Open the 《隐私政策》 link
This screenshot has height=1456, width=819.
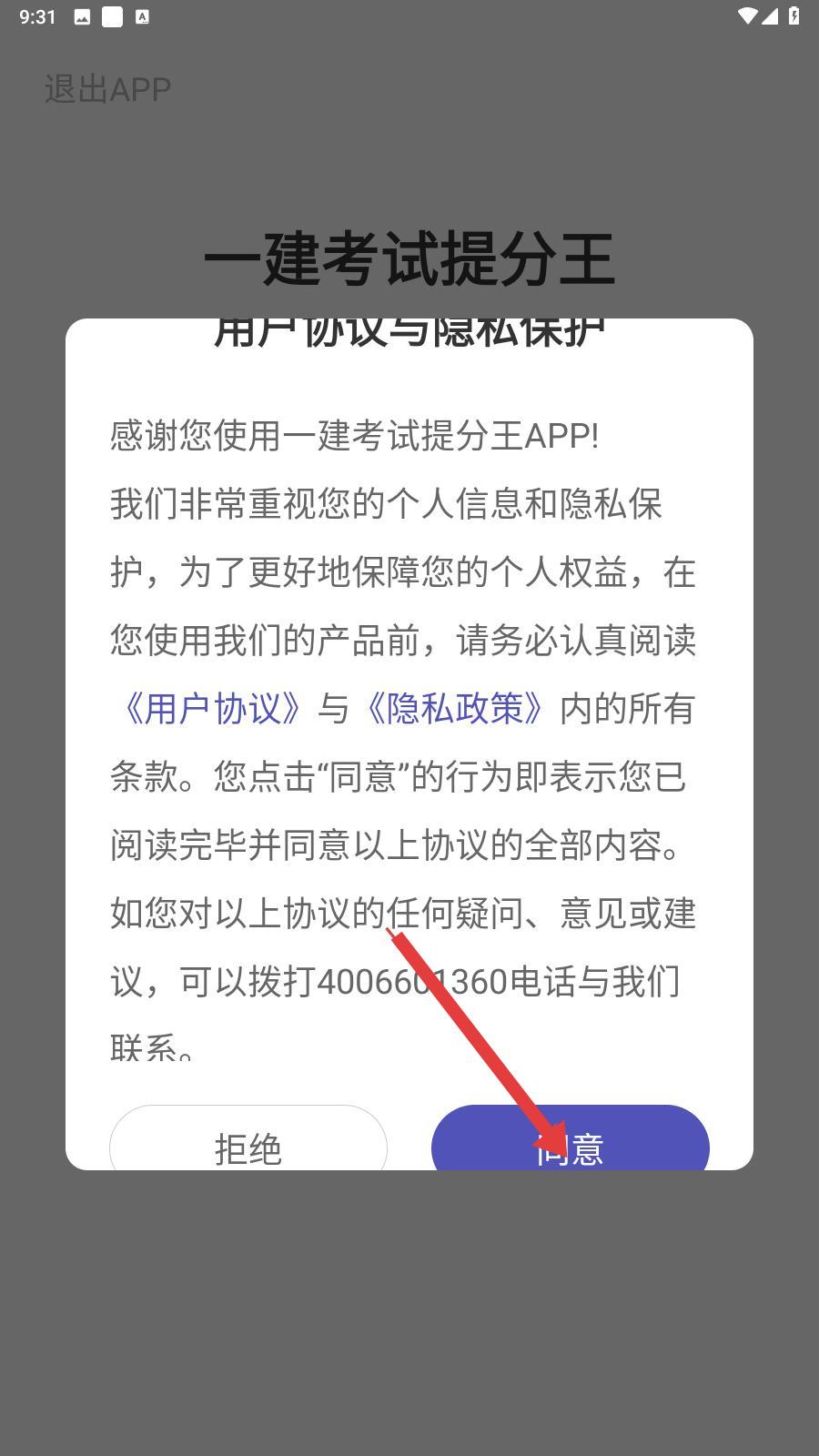pos(455,709)
